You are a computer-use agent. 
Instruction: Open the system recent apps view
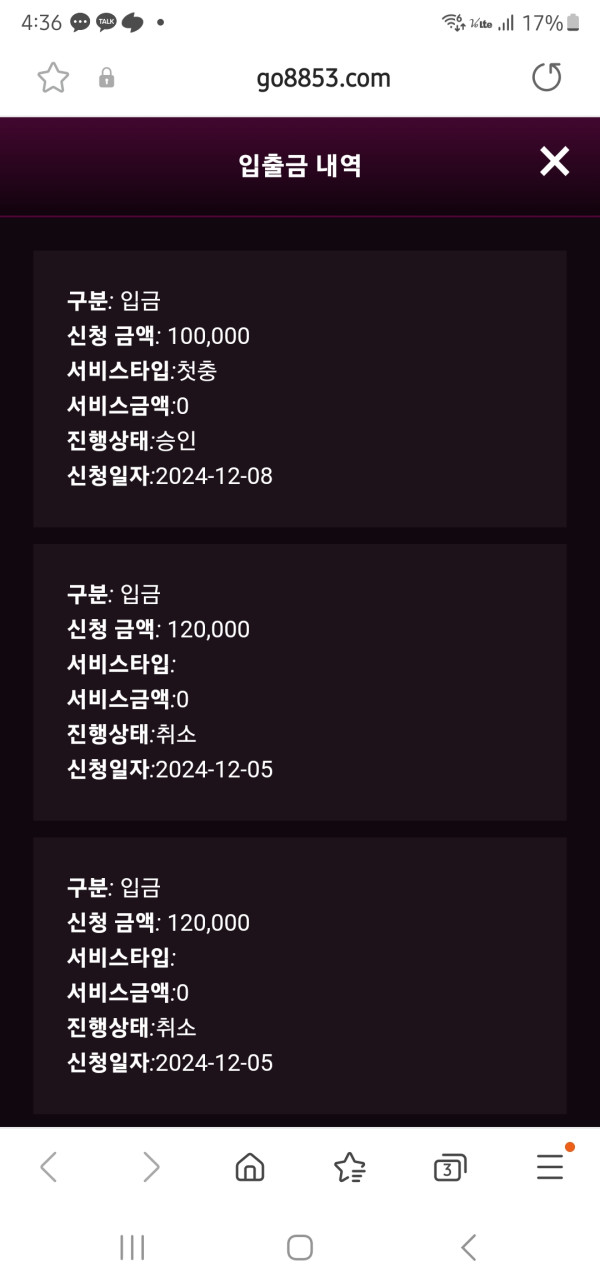[132, 1247]
